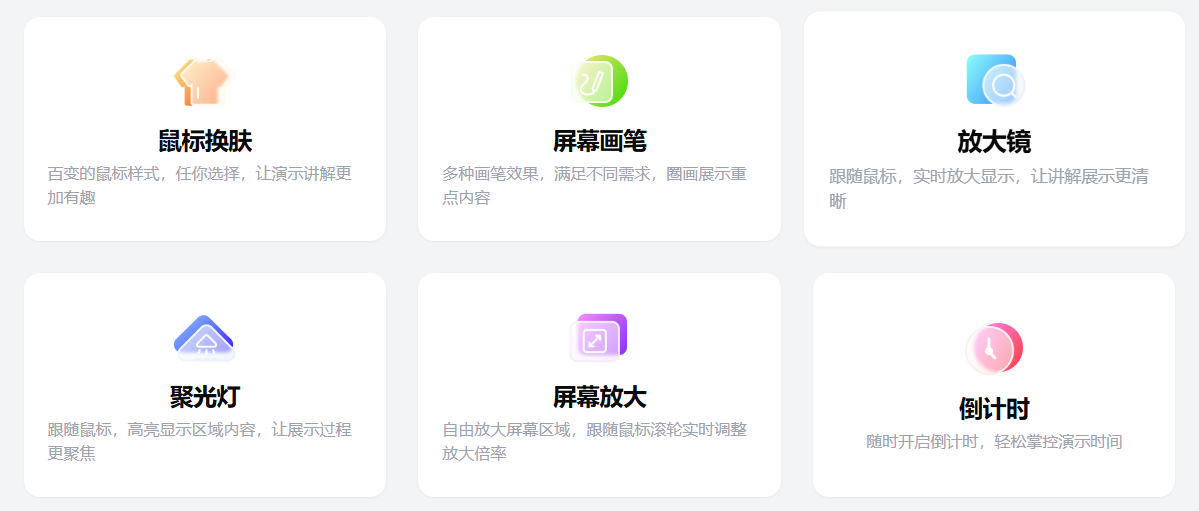This screenshot has height=511, width=1199.
Task: Tap the 倒计时 countdown card
Action: [x=994, y=385]
